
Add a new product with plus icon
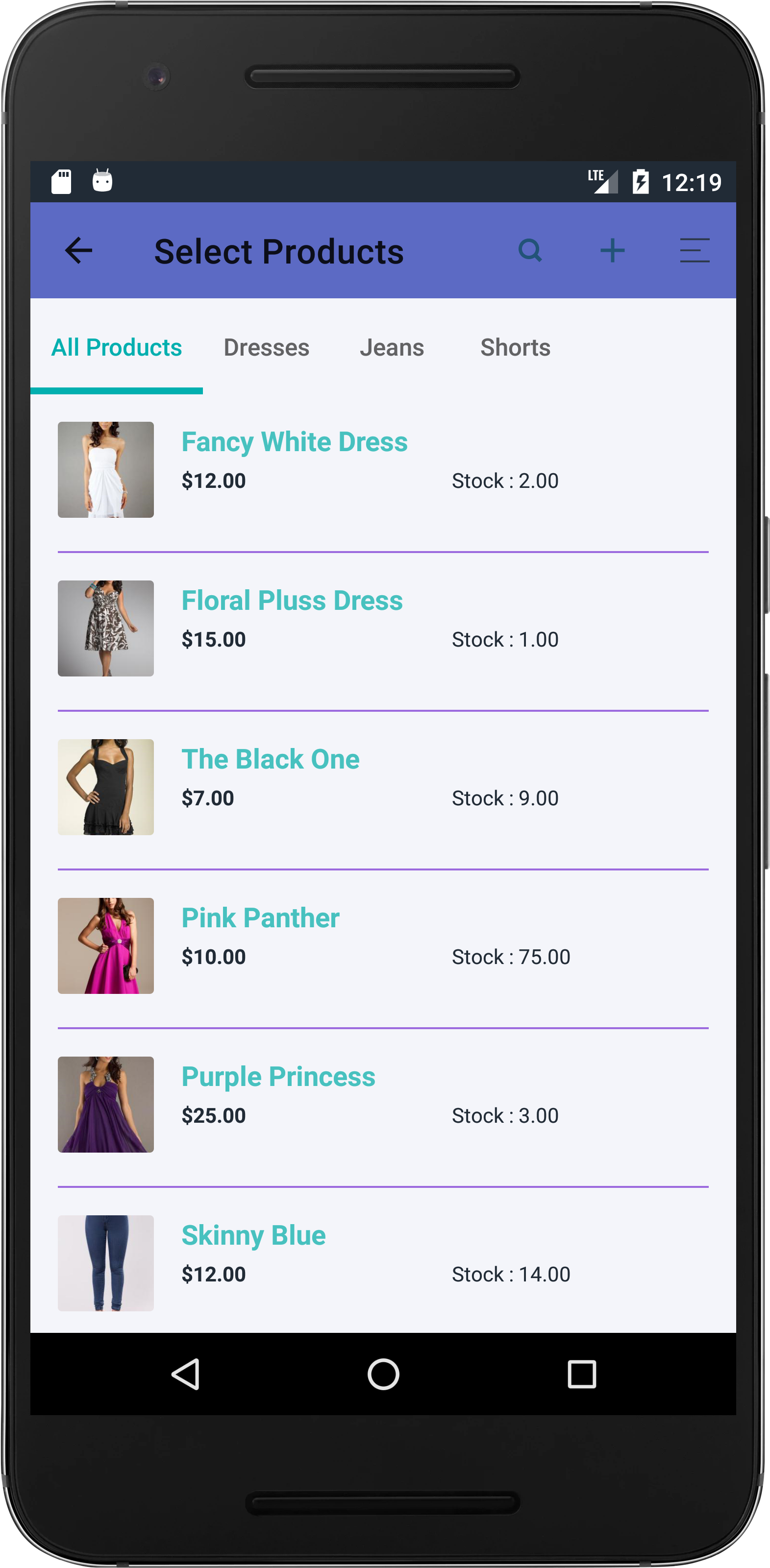pos(612,250)
